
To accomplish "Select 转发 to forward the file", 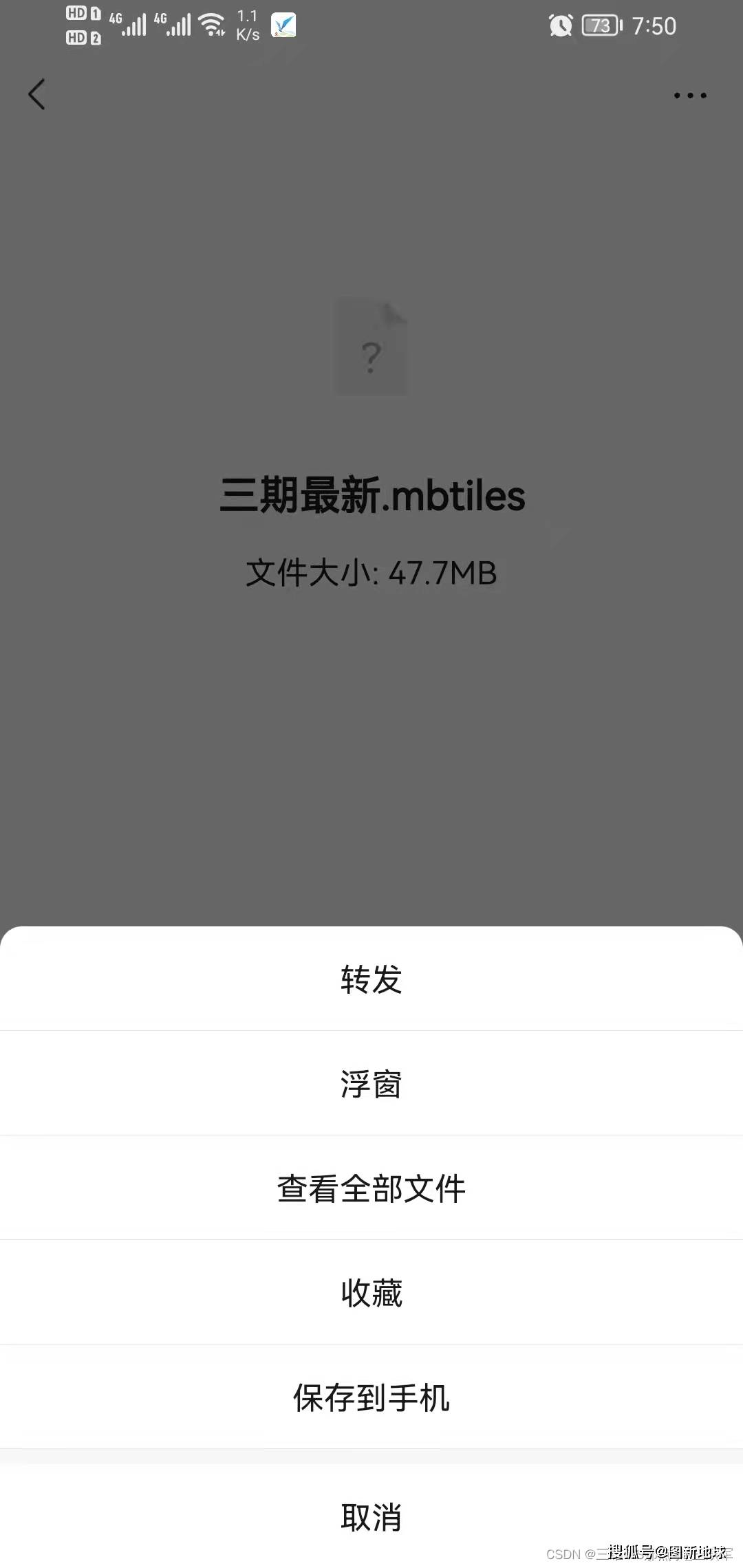I will click(371, 979).
